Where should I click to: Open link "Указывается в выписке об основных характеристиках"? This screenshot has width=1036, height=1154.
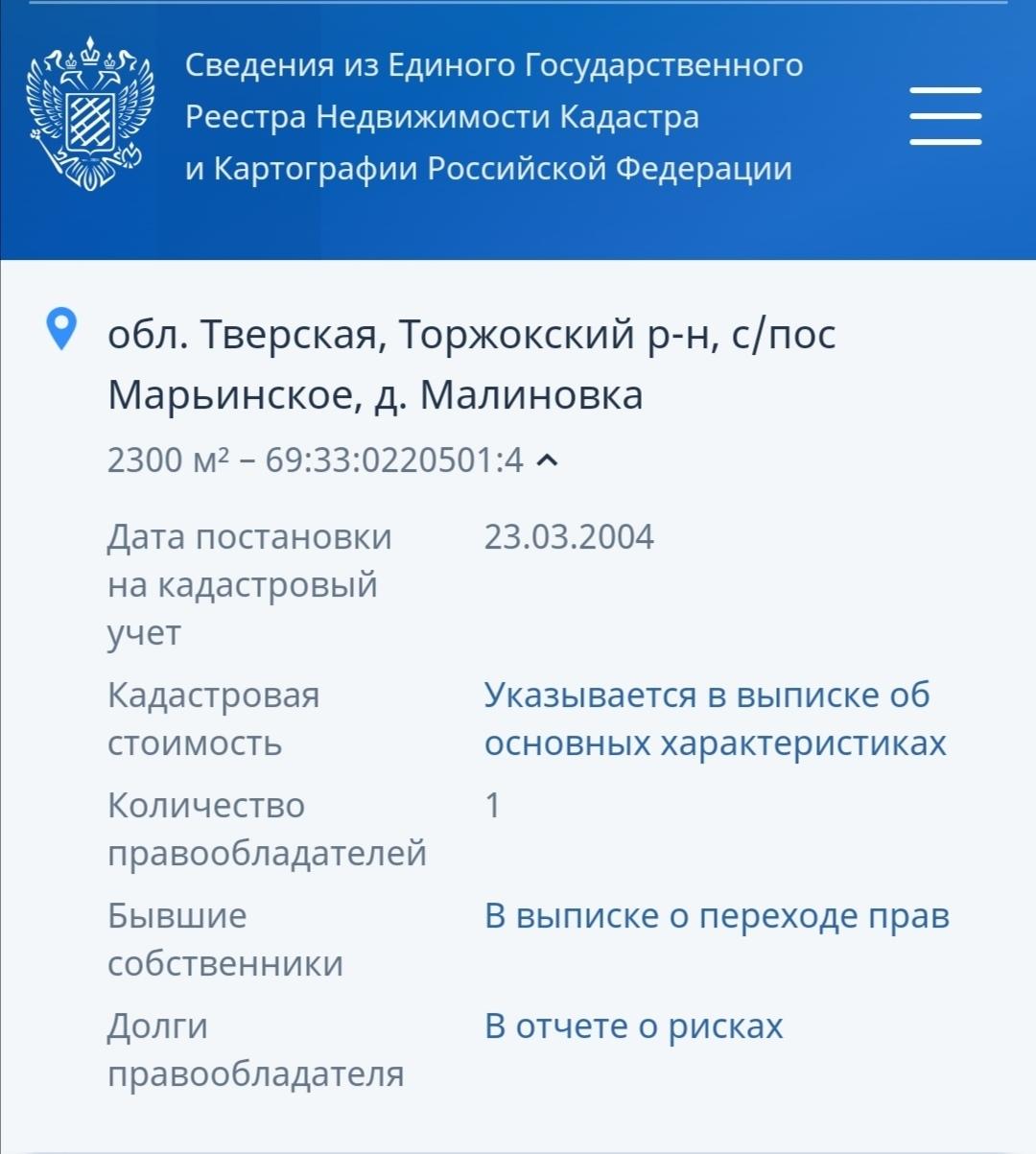coord(715,719)
